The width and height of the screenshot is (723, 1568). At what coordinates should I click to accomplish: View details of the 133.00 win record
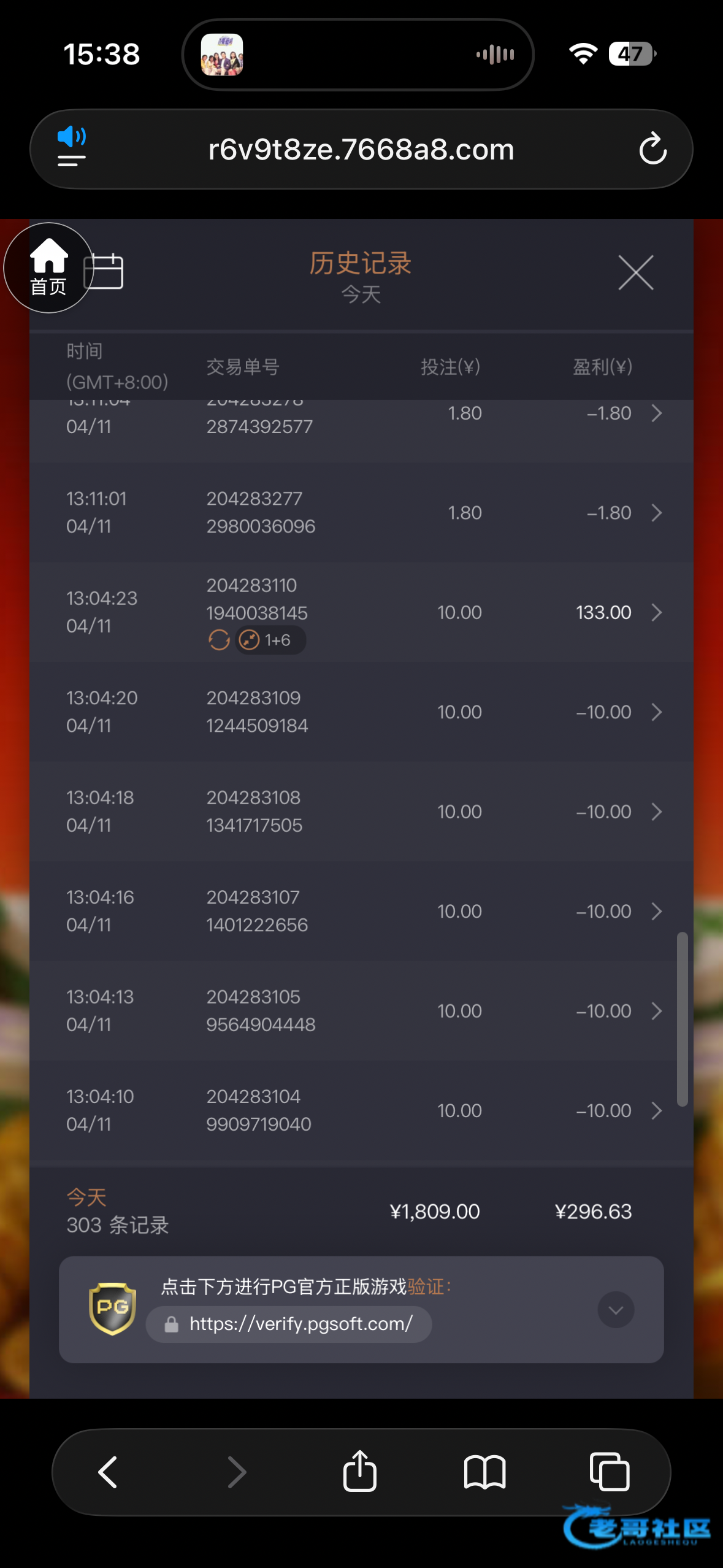coord(361,612)
